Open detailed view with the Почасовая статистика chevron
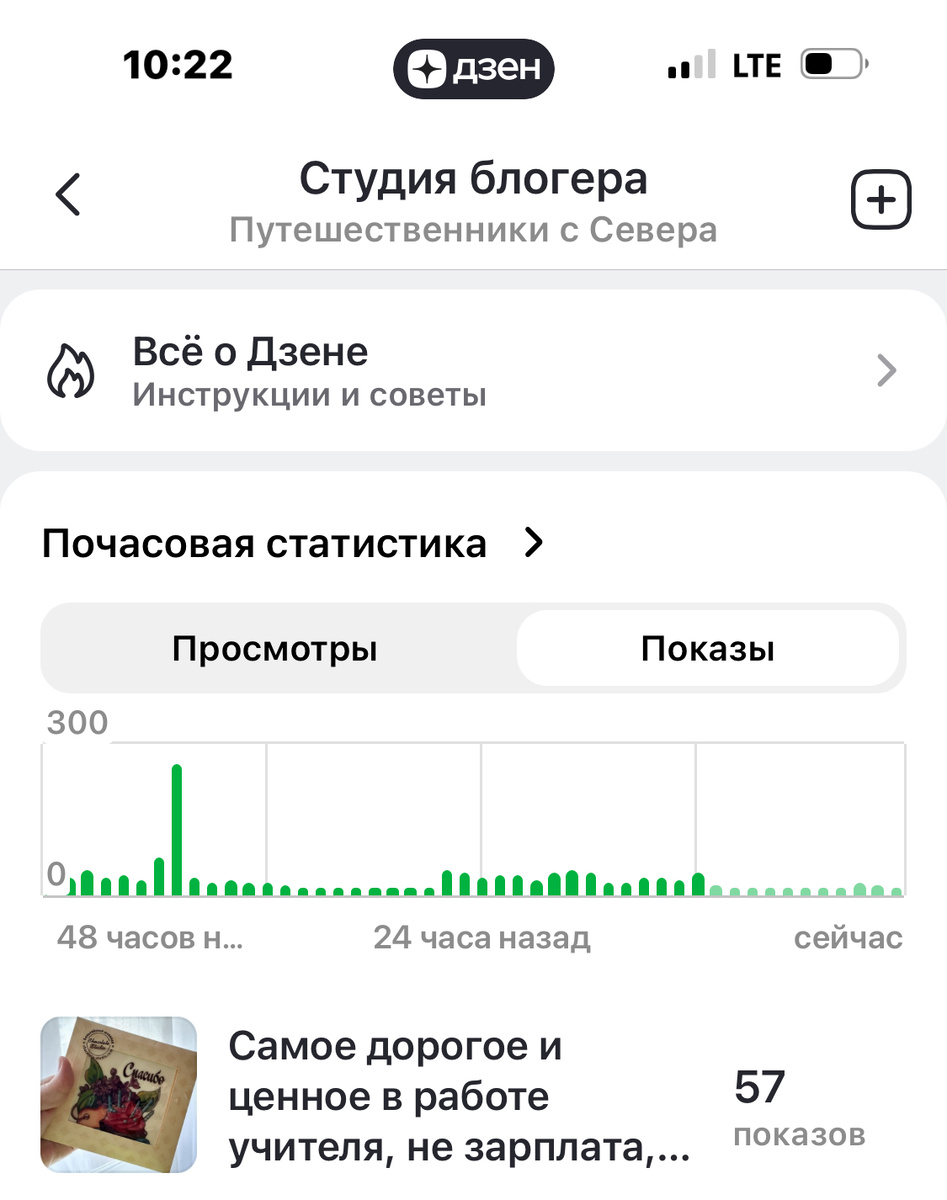The width and height of the screenshot is (947, 1200). coord(534,543)
